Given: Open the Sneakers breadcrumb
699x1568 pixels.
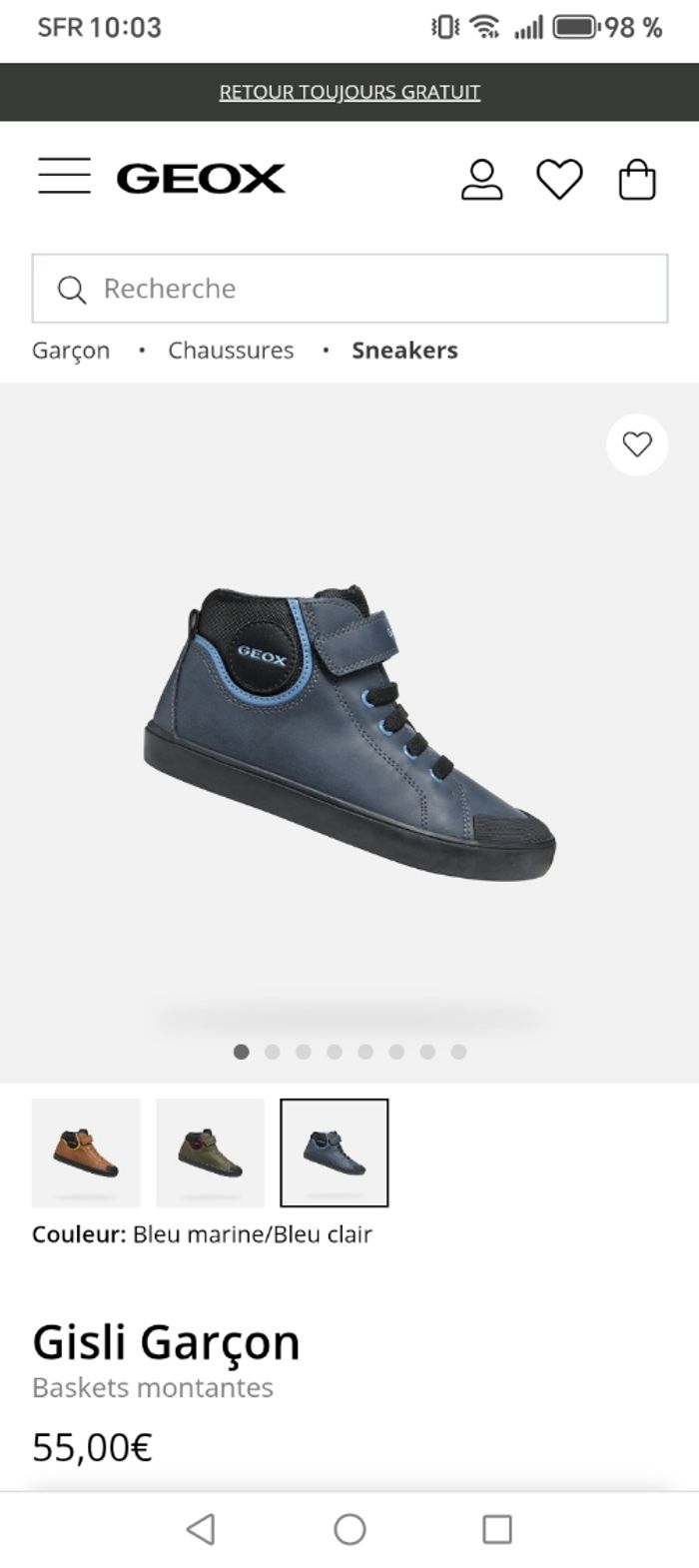Looking at the screenshot, I should 404,351.
